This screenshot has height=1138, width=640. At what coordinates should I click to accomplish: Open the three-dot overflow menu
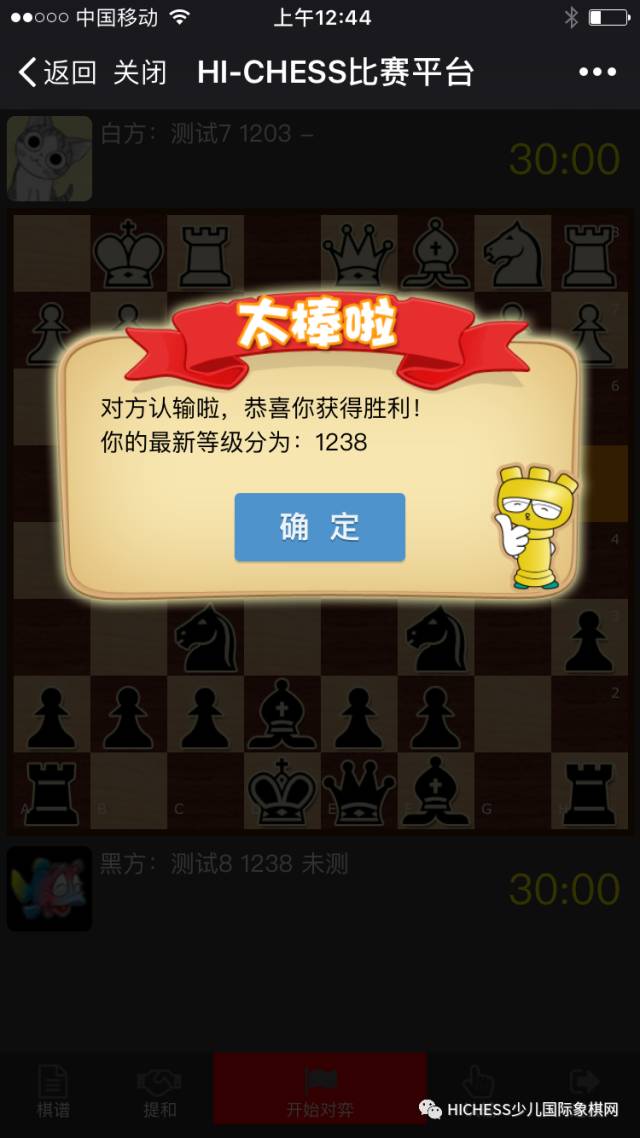point(597,72)
